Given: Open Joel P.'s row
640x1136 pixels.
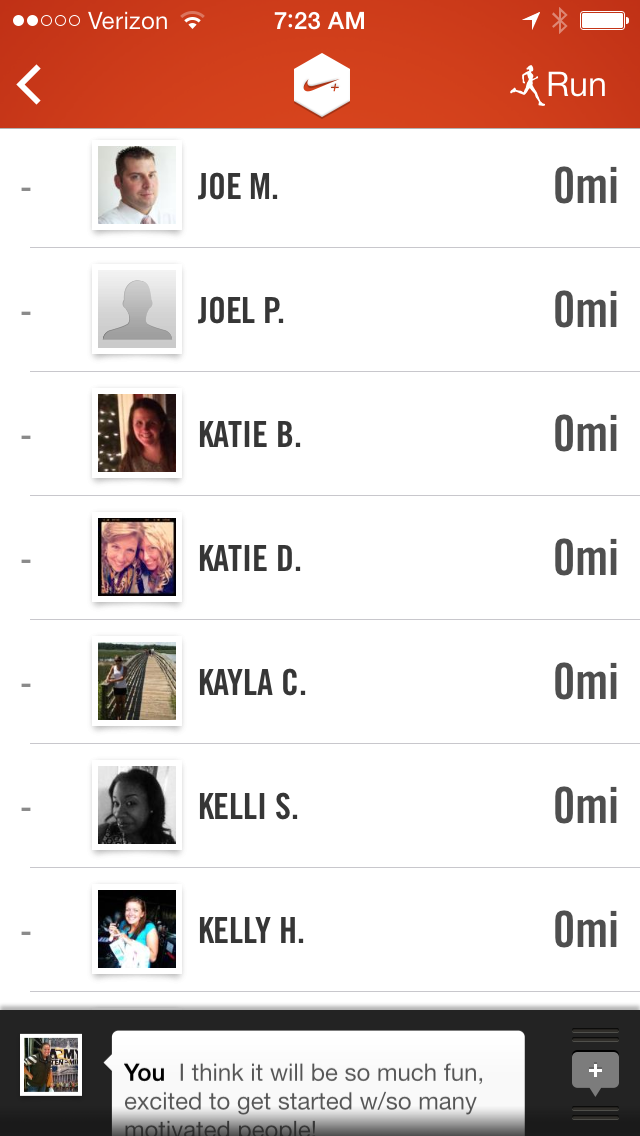Looking at the screenshot, I should click(320, 311).
